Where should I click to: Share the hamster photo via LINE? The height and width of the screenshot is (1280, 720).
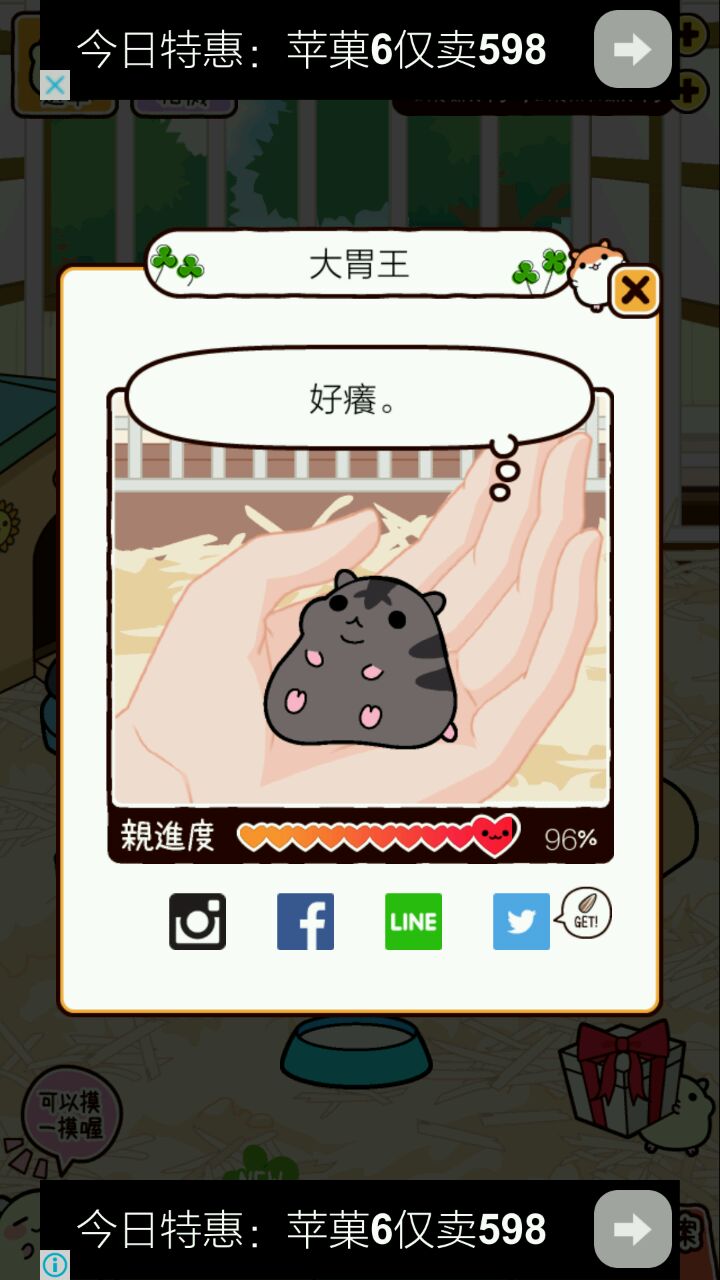pos(413,921)
